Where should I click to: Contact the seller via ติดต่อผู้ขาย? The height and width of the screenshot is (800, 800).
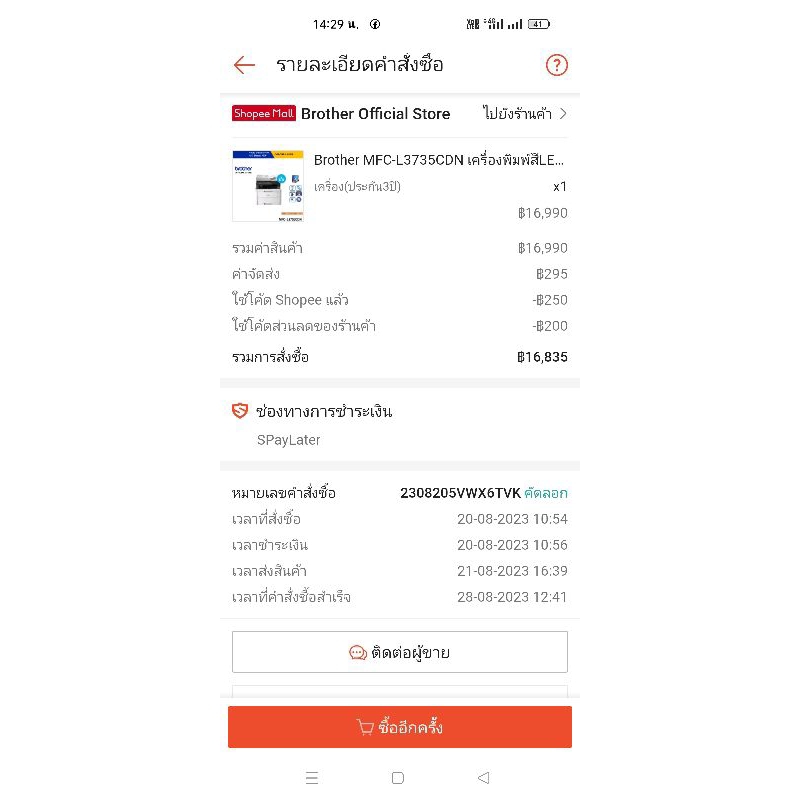click(x=399, y=652)
